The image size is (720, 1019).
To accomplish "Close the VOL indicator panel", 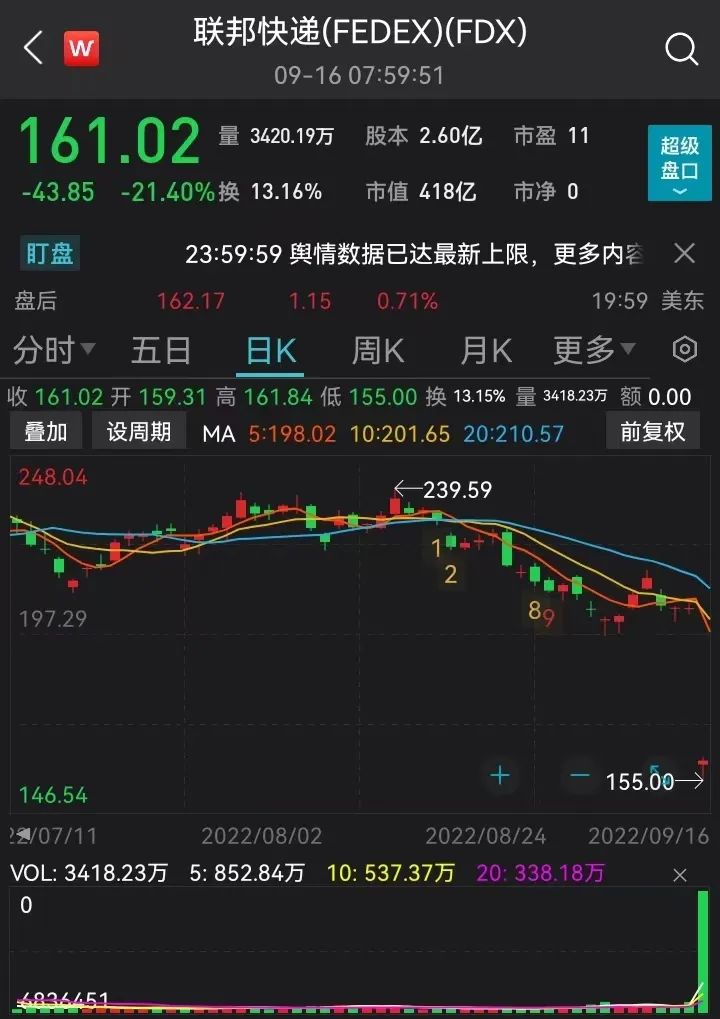I will [680, 875].
